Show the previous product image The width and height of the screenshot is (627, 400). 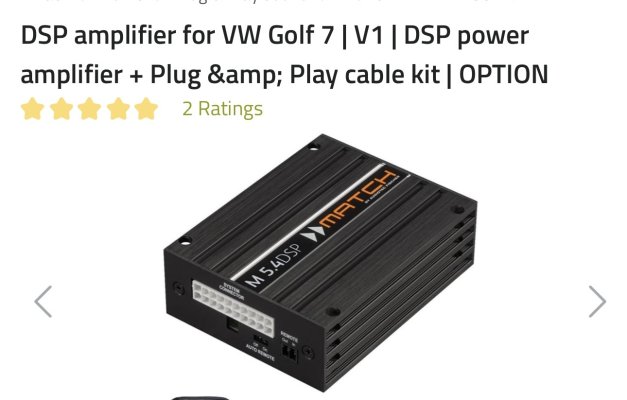click(43, 301)
